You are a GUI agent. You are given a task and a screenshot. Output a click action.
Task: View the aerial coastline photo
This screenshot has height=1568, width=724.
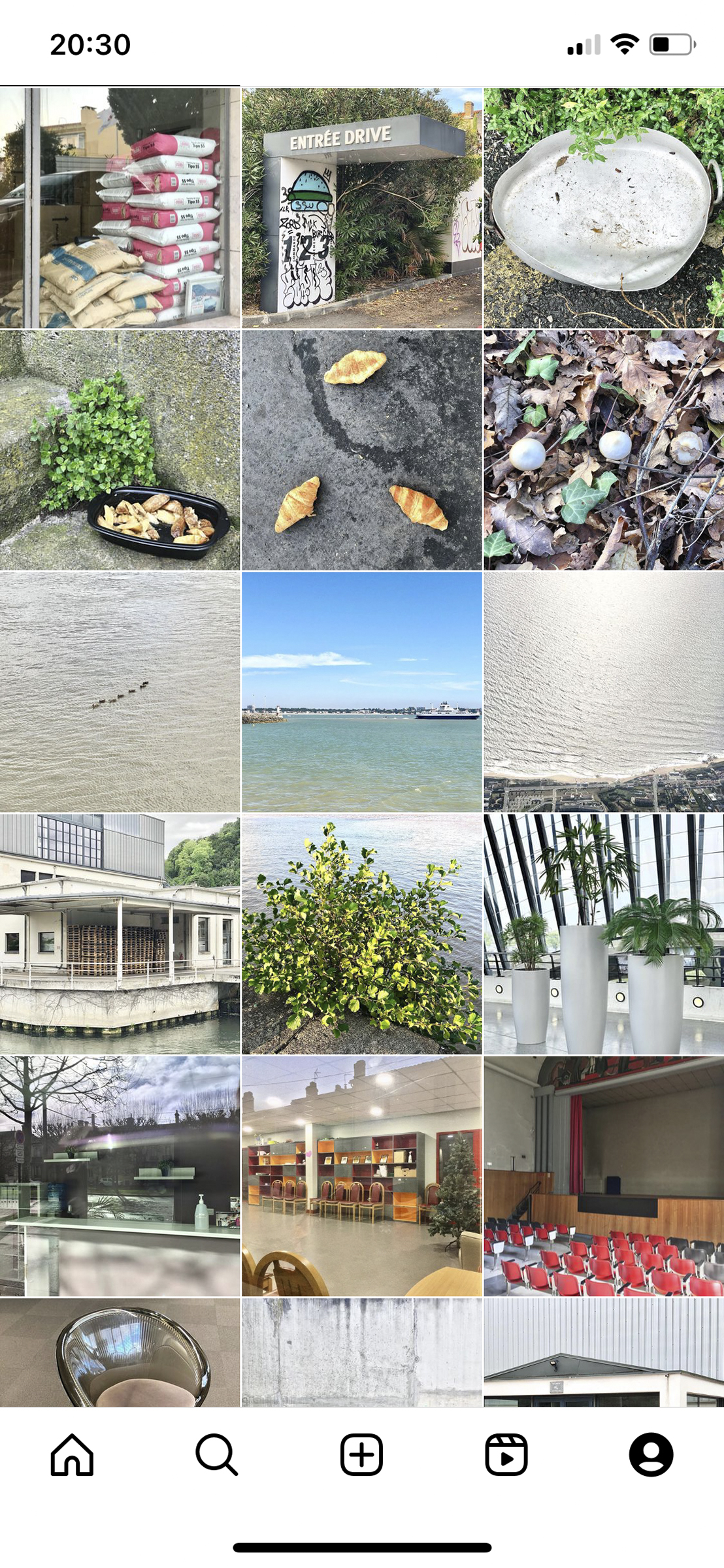(x=604, y=692)
